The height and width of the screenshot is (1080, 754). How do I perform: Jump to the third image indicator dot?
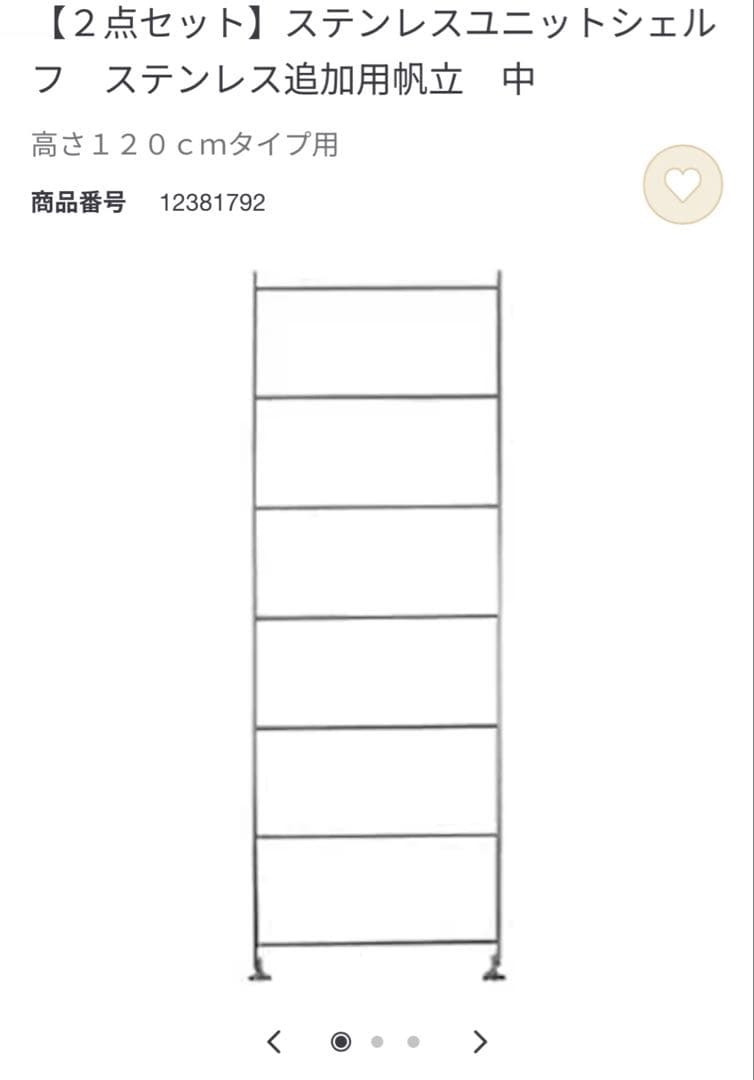pyautogui.click(x=413, y=1042)
